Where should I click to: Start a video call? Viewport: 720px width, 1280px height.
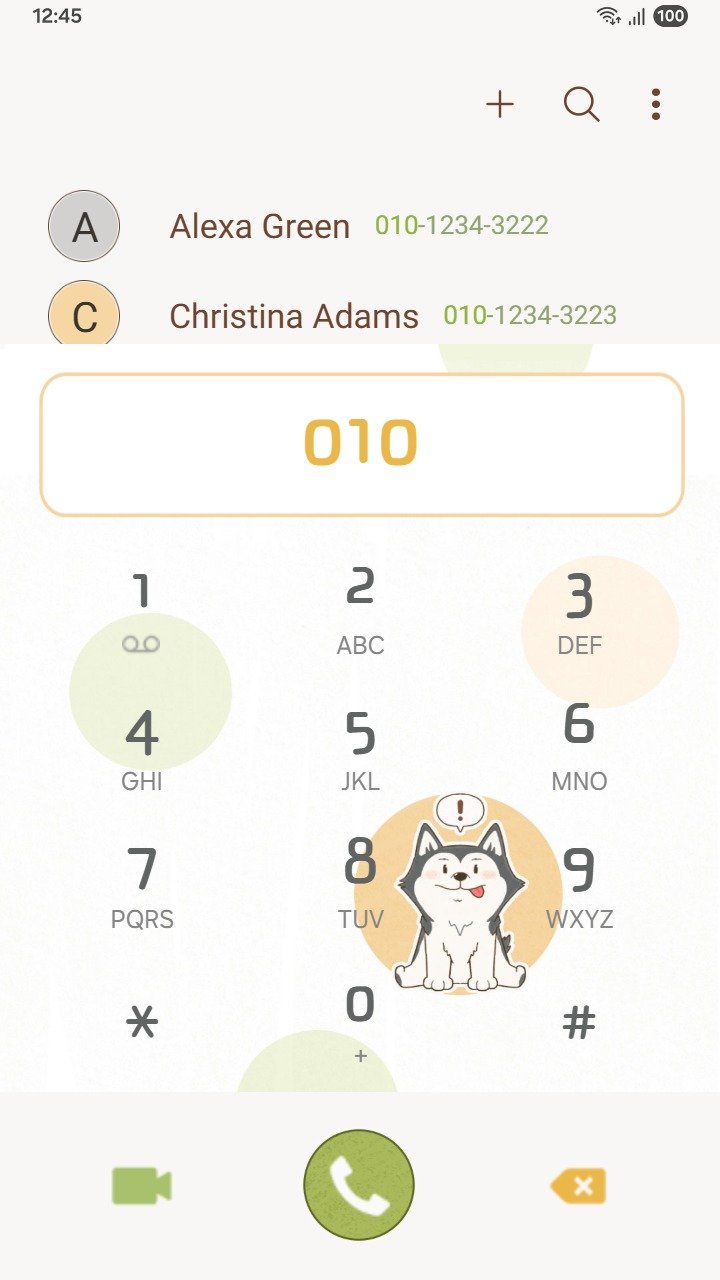[x=142, y=1186]
